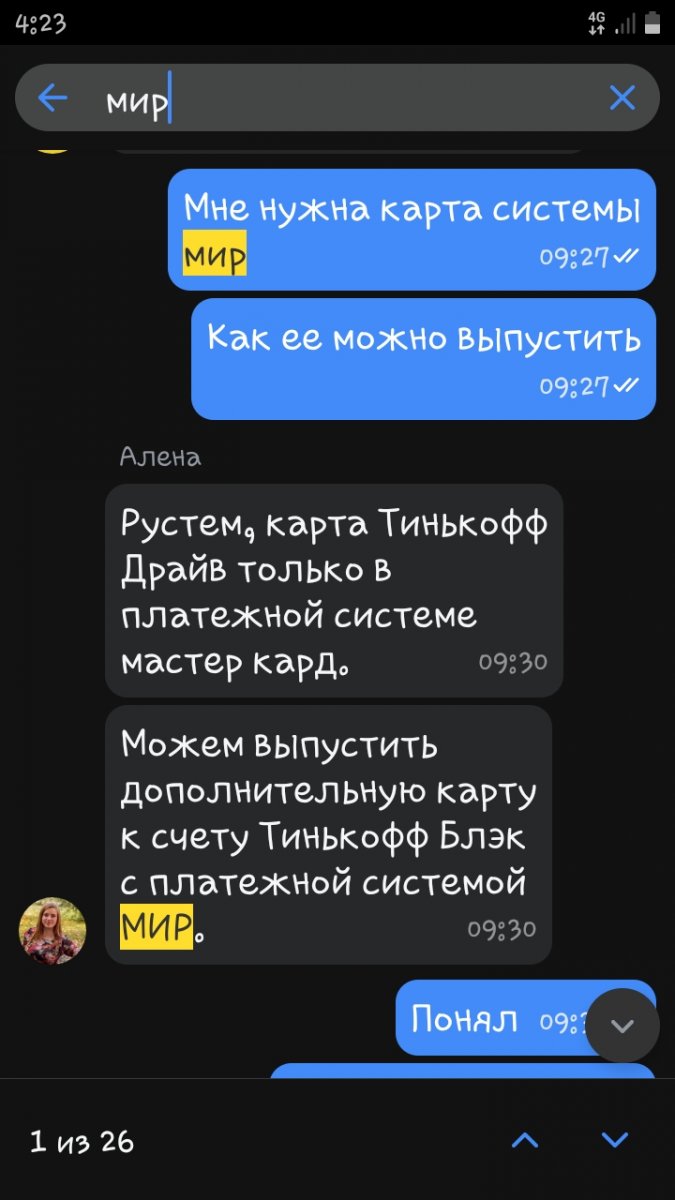Go to the previous search match
The height and width of the screenshot is (1200, 675).
(525, 1140)
